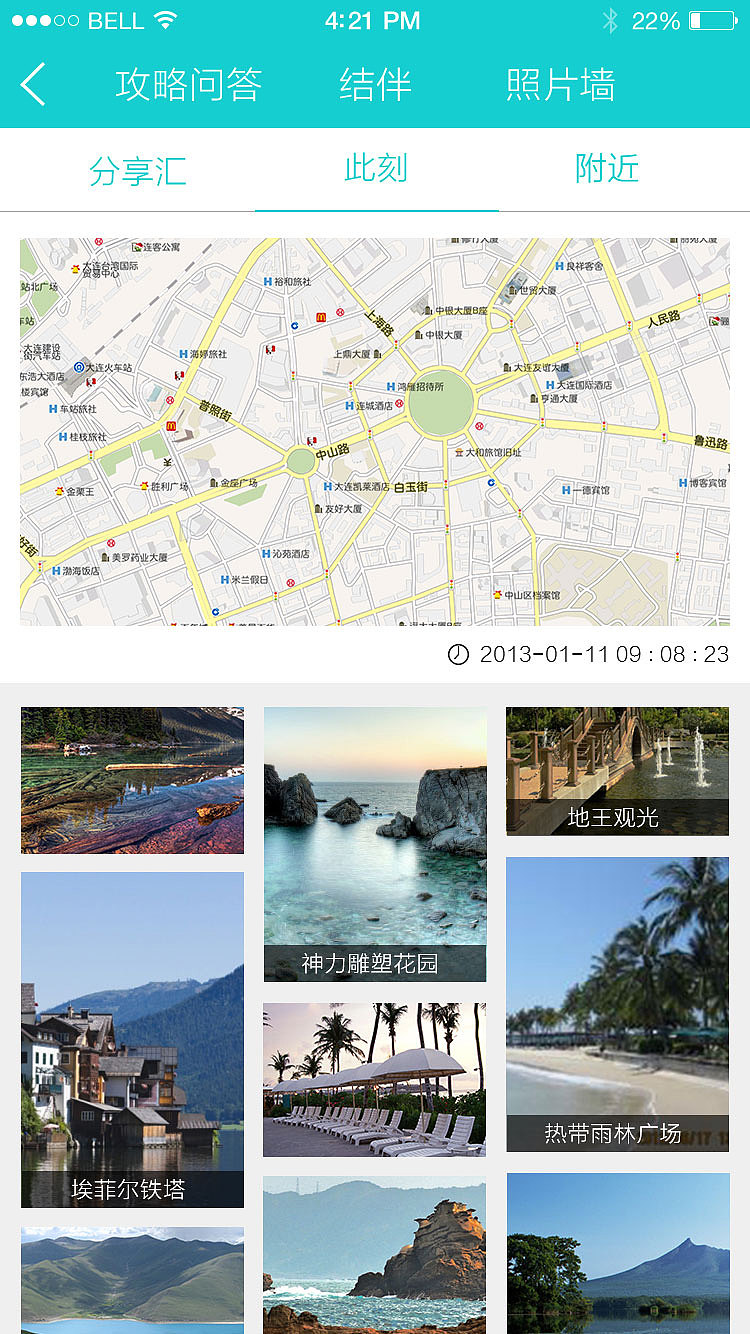Open the forest lake reflection photo

(132, 780)
